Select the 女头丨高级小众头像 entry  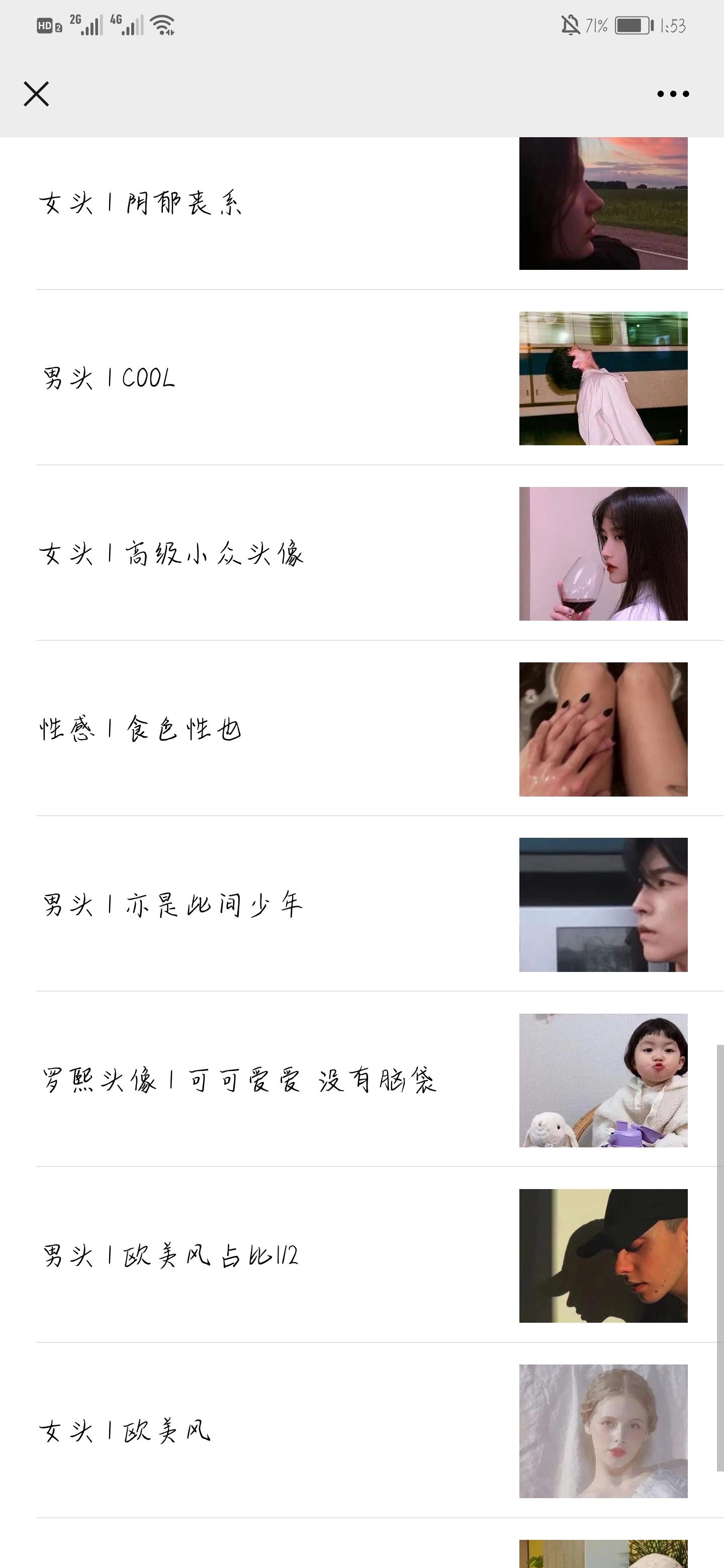point(172,554)
